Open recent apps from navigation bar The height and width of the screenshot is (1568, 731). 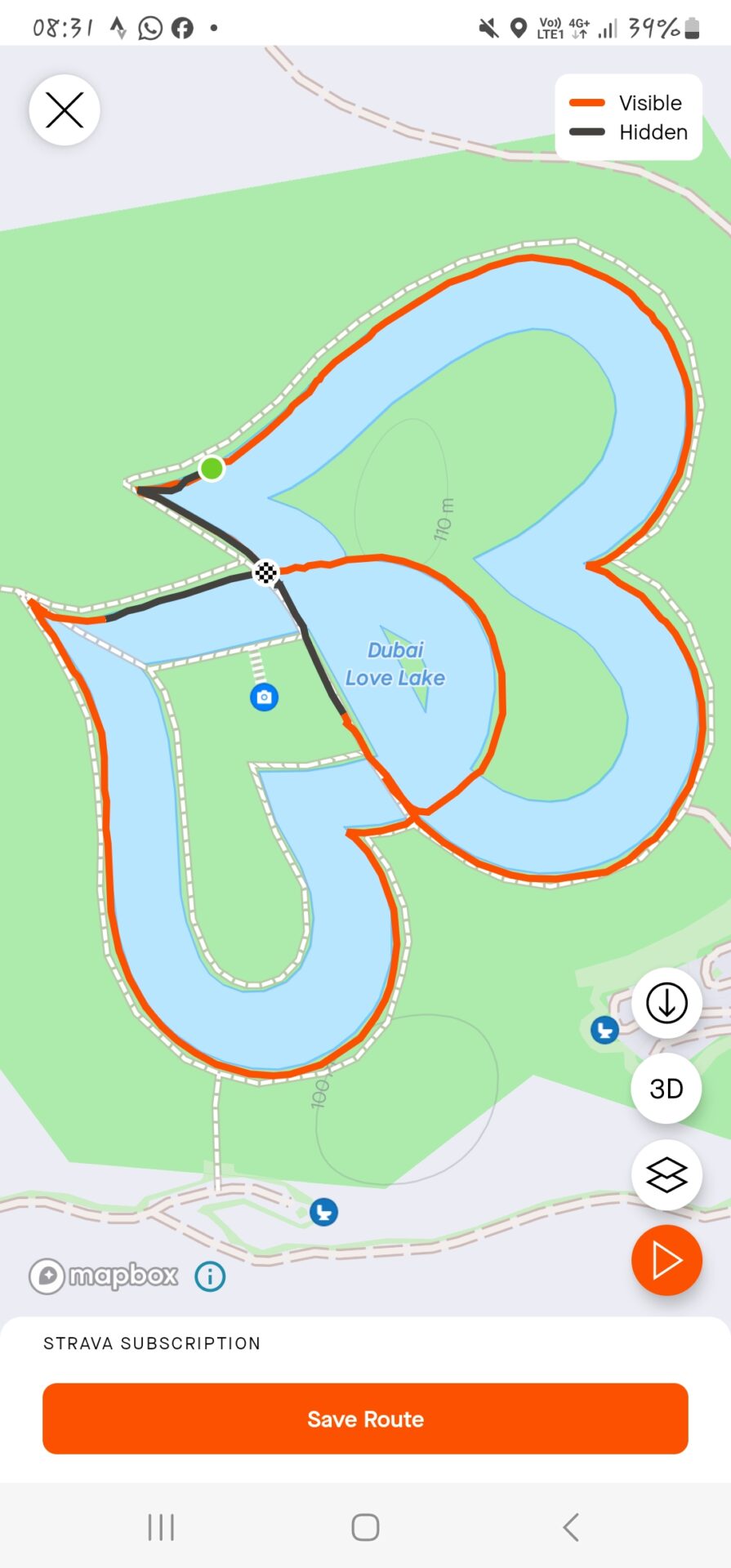pyautogui.click(x=161, y=1526)
